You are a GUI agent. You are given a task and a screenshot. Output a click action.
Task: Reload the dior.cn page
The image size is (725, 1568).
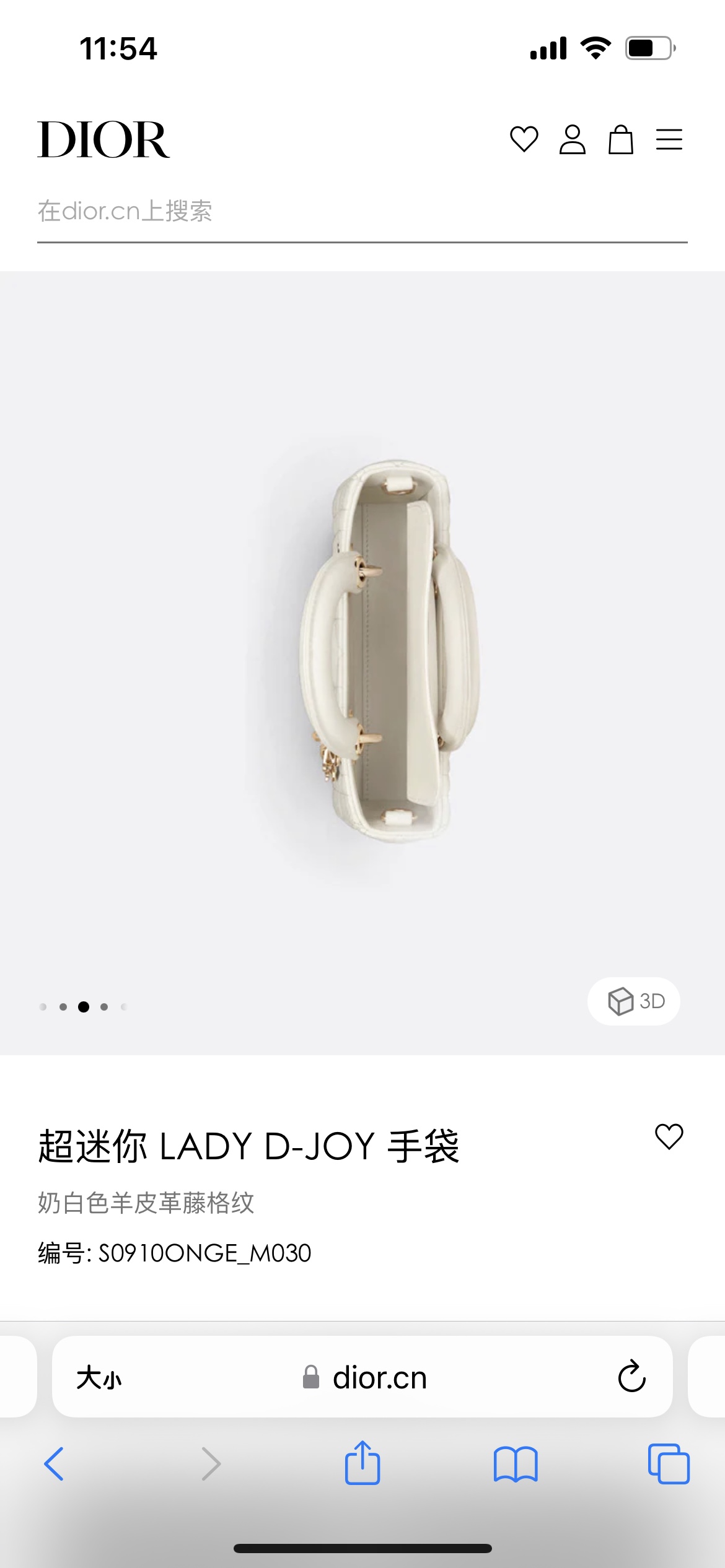(631, 1377)
